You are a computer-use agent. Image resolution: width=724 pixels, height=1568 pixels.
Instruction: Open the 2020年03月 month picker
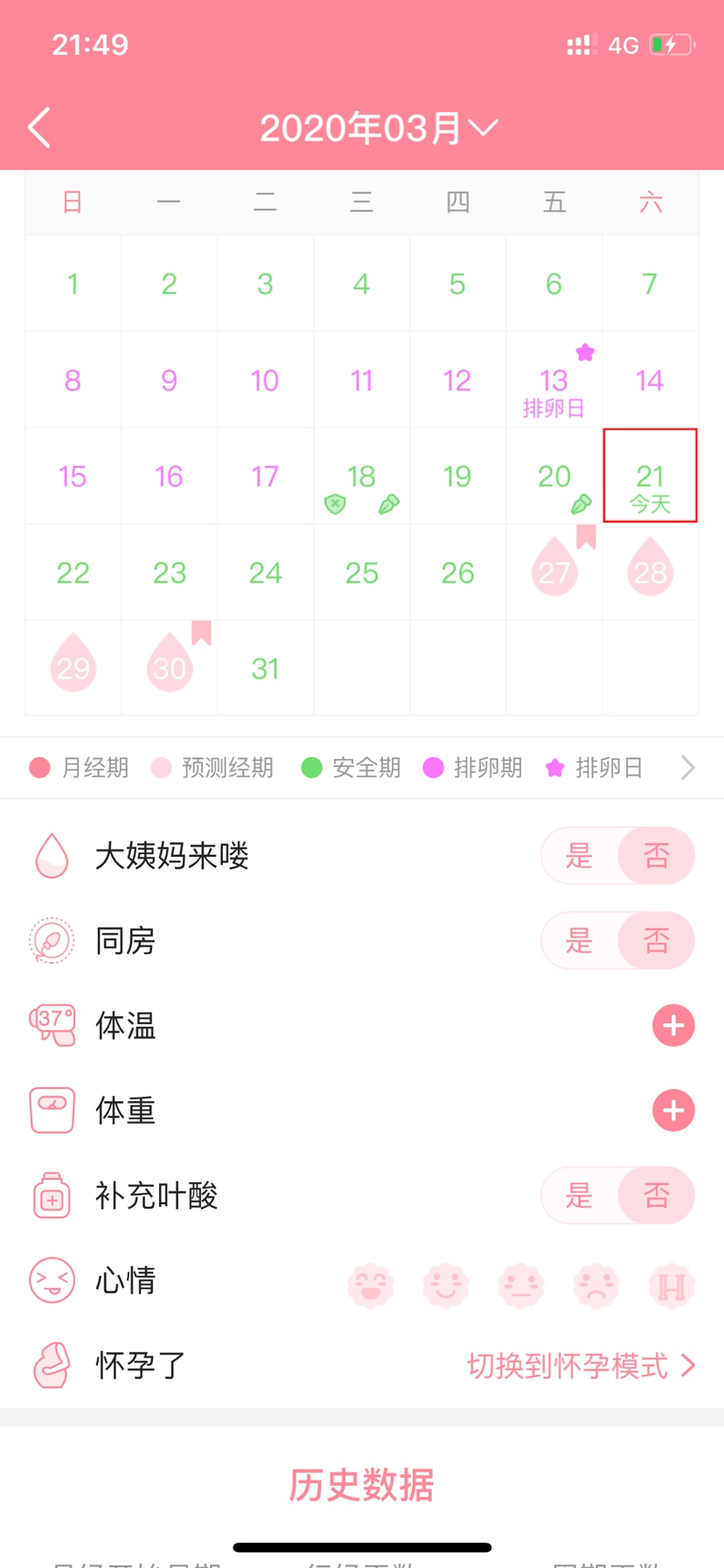[x=379, y=129]
